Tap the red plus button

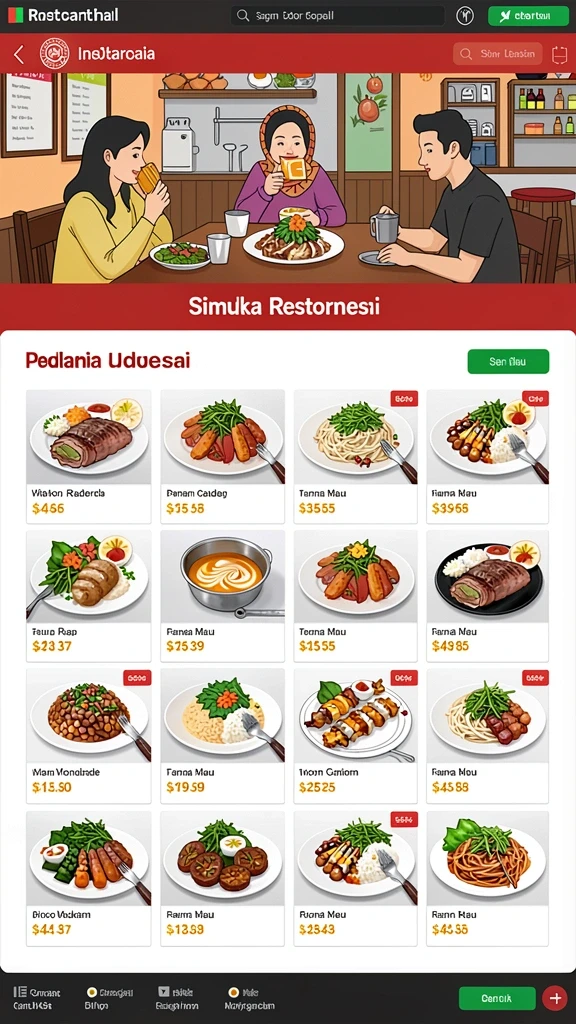click(x=556, y=999)
